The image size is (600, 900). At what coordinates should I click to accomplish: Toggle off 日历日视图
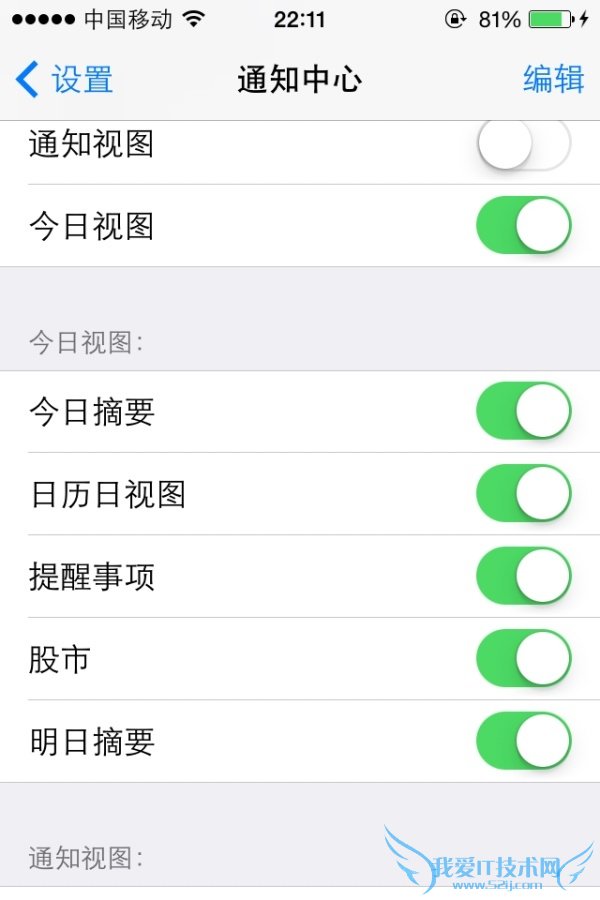(x=523, y=494)
